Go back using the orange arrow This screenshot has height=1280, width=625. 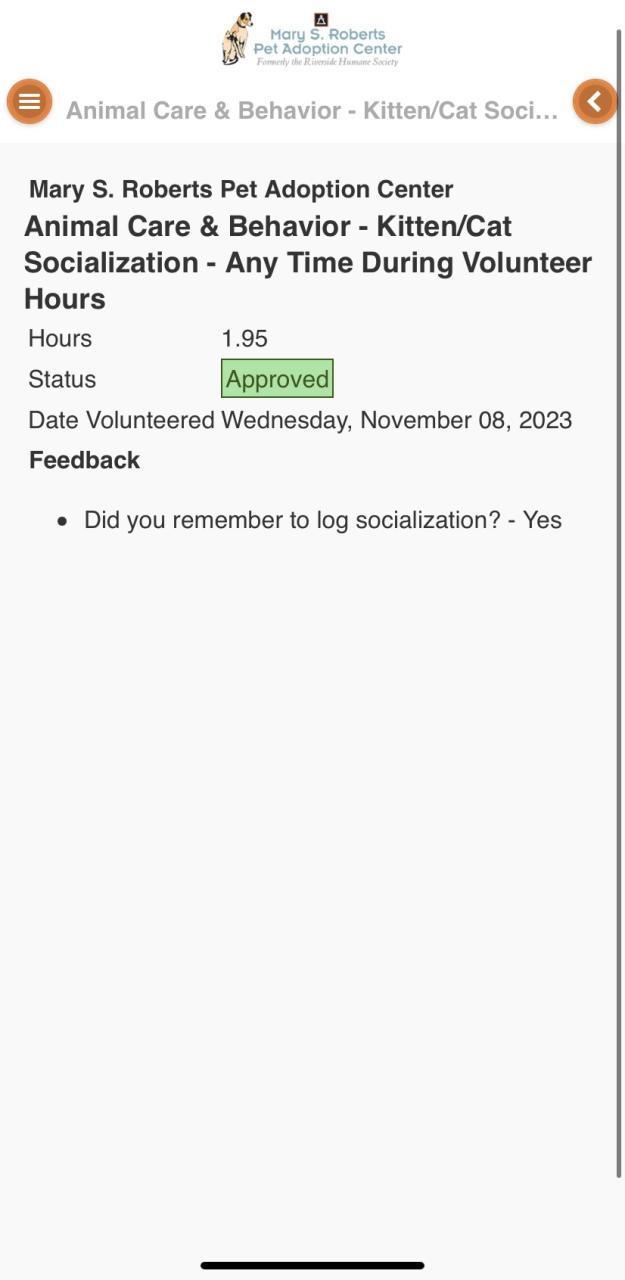[594, 101]
